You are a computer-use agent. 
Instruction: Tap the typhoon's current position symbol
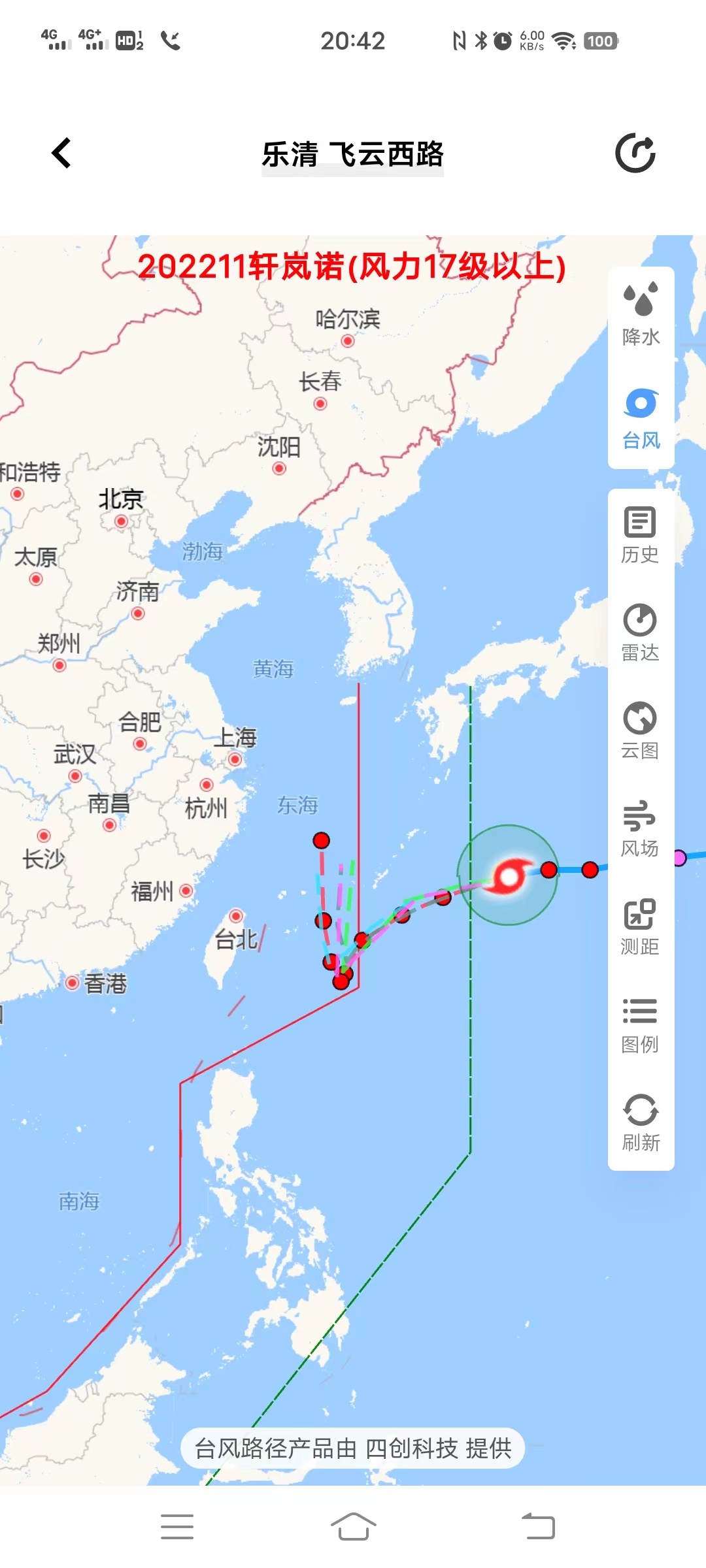pos(509,875)
